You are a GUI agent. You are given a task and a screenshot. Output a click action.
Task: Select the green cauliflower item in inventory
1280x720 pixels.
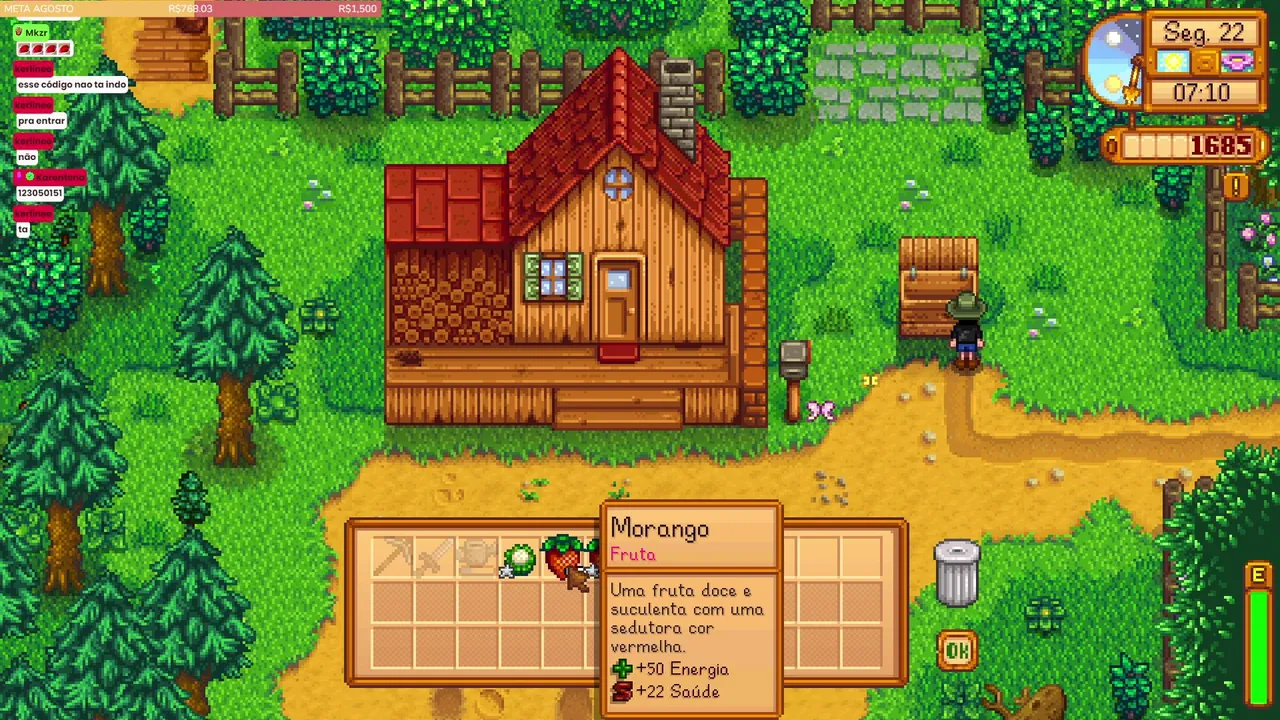click(x=520, y=559)
